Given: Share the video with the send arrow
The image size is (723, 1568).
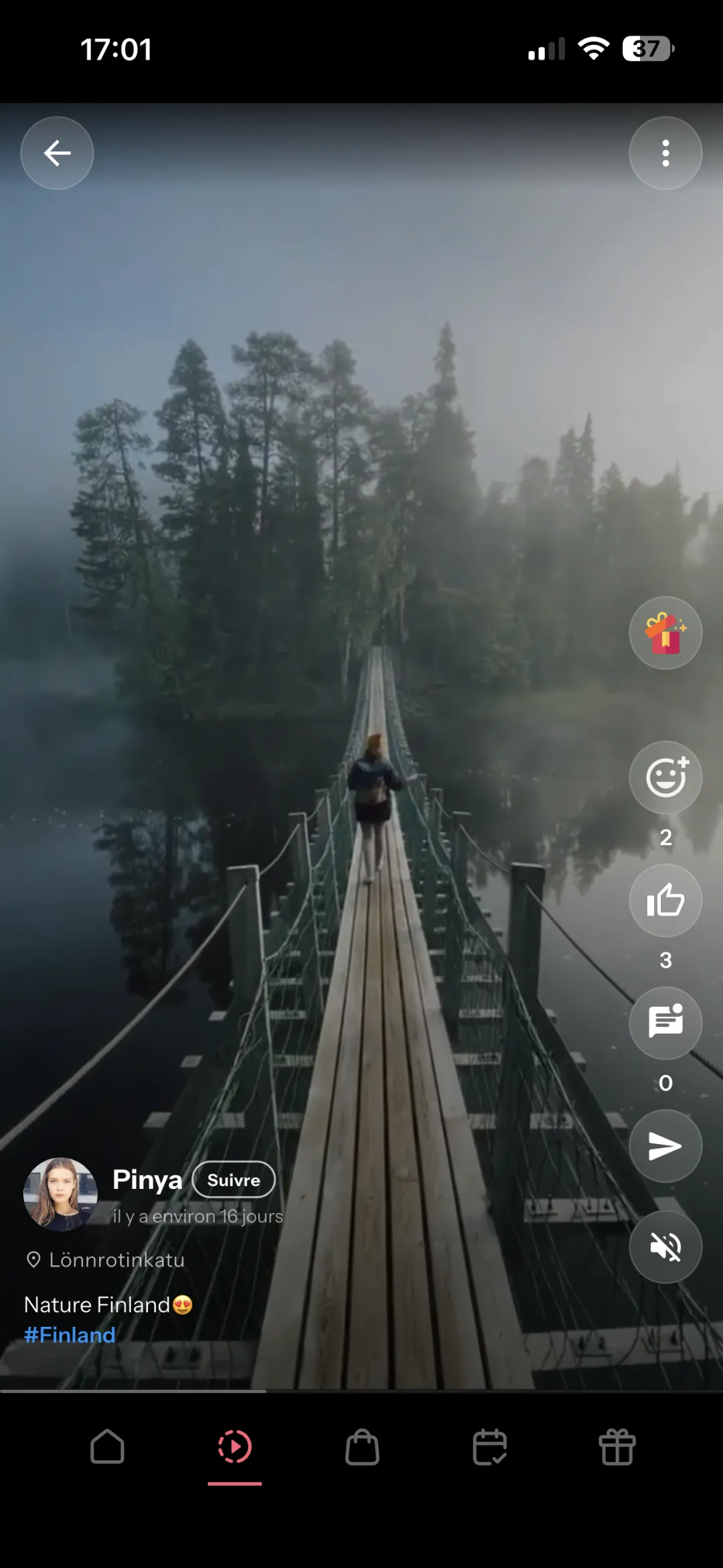Looking at the screenshot, I should pos(665,1146).
